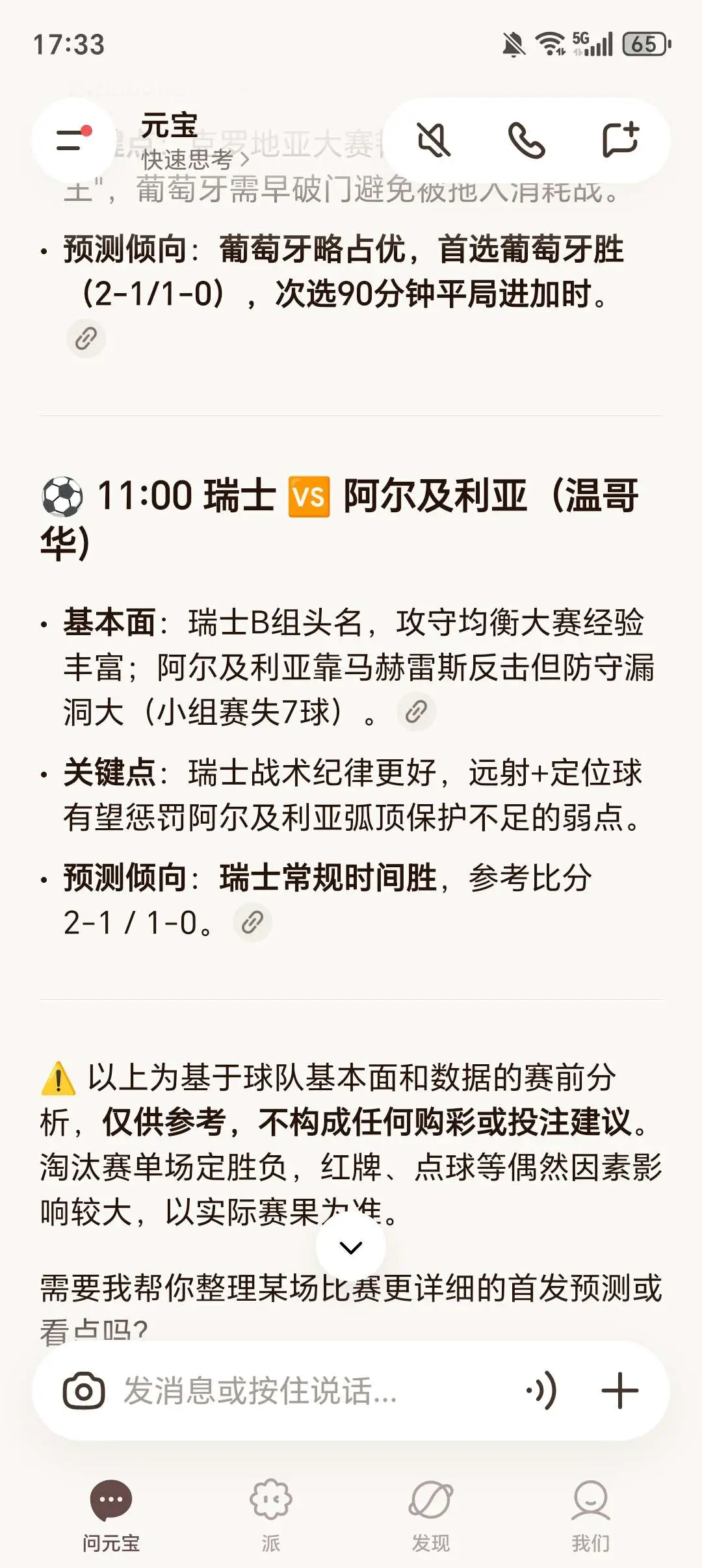Open source link after 2-1 / 1-0

pyautogui.click(x=252, y=922)
